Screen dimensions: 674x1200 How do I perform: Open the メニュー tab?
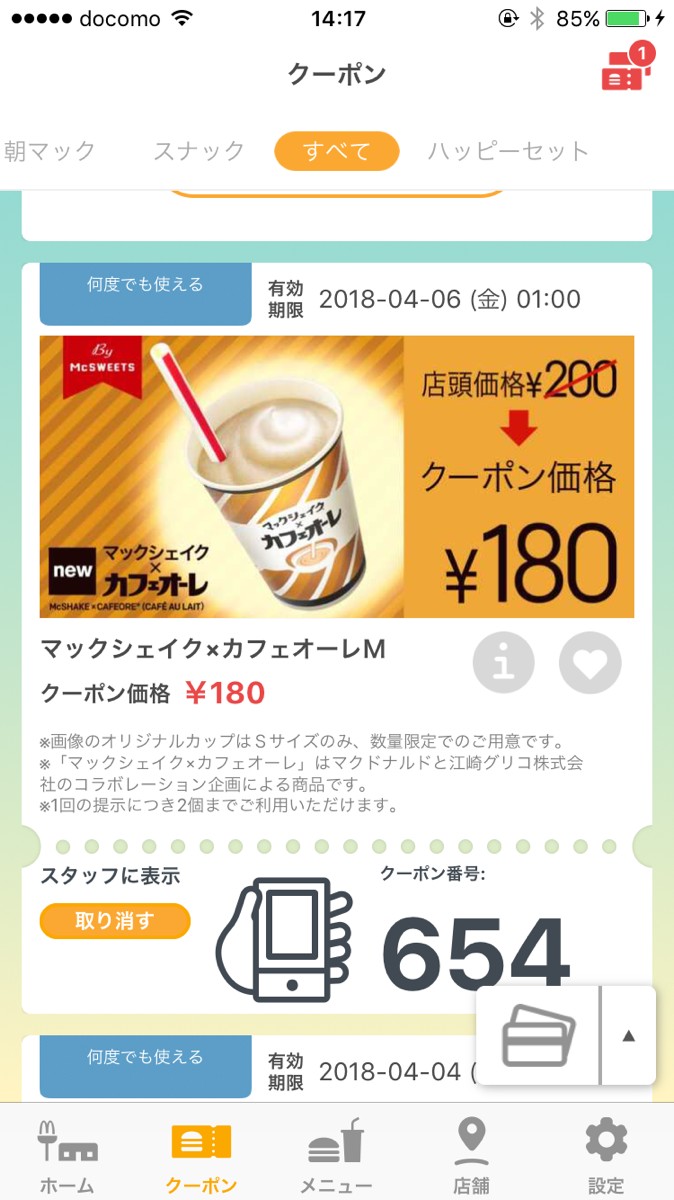coord(336,1155)
